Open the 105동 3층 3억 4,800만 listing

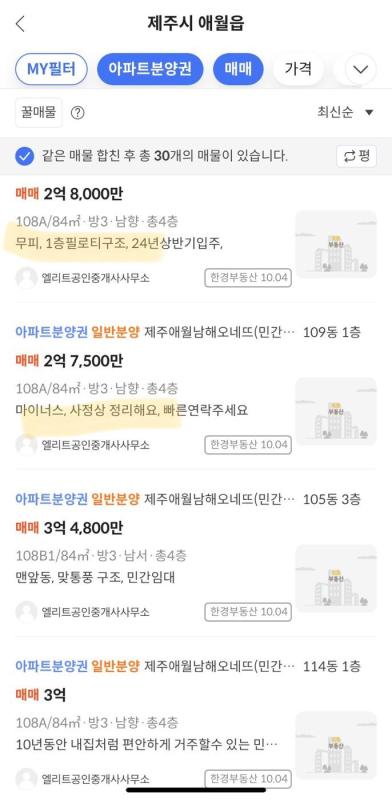point(196,554)
